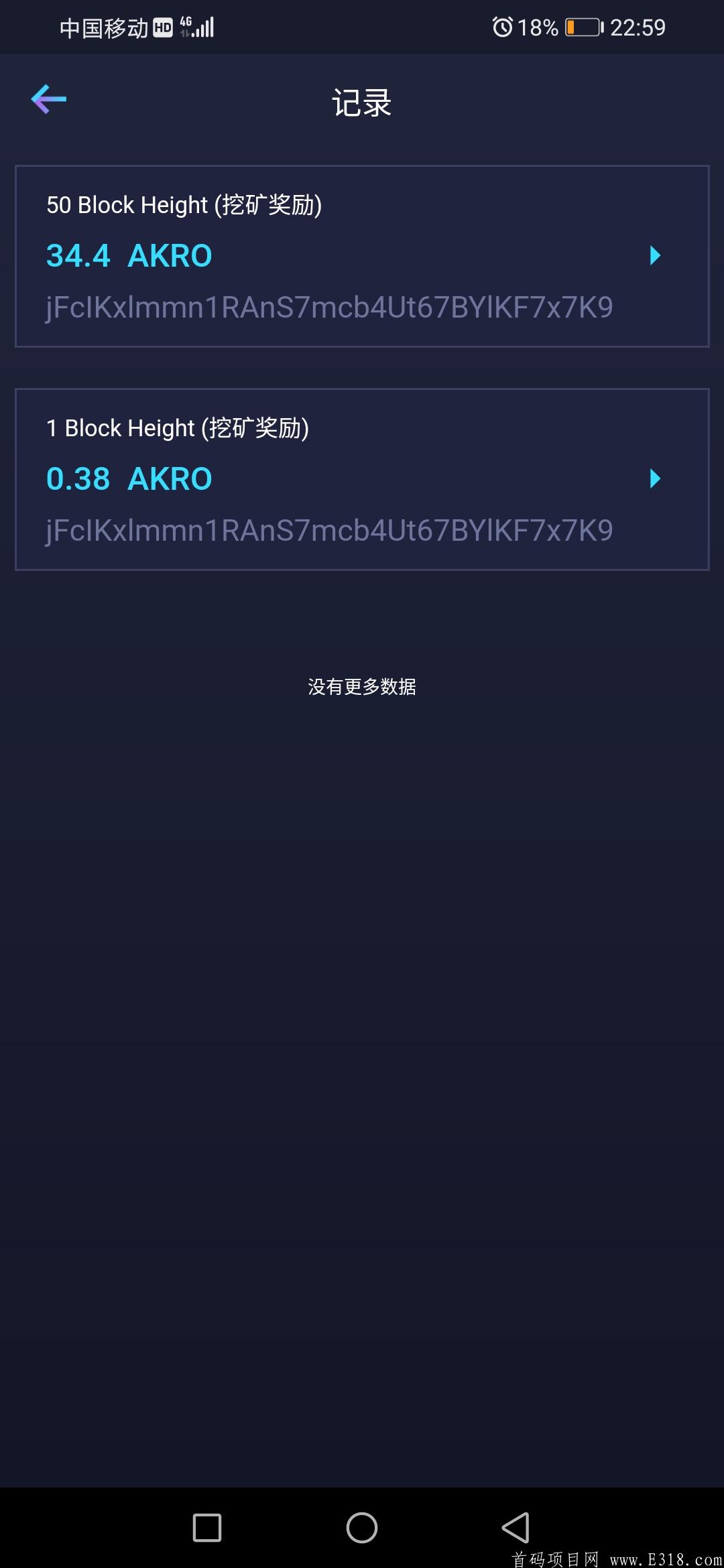Go back using the top-left arrow
Viewport: 724px width, 1568px height.
point(49,100)
